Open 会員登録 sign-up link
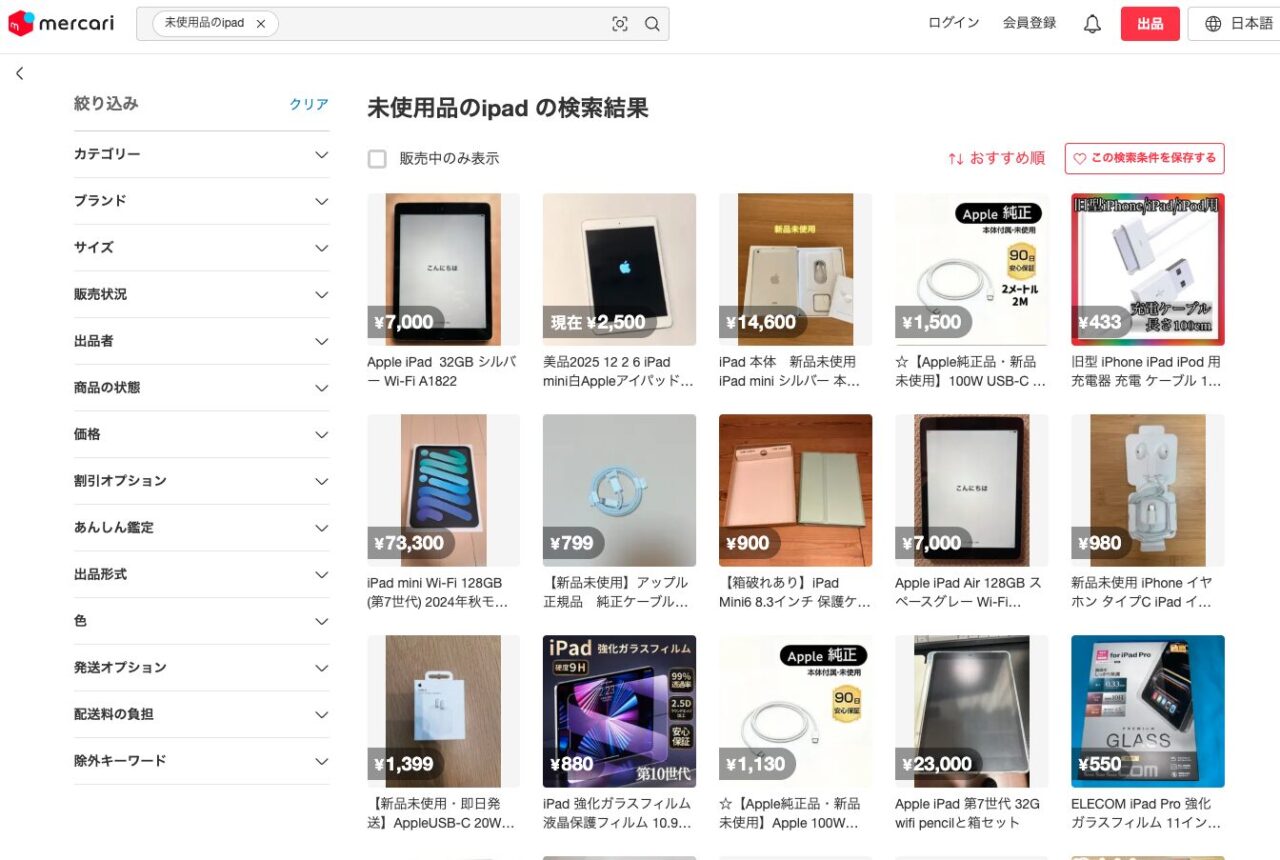The width and height of the screenshot is (1280, 860). click(1029, 23)
